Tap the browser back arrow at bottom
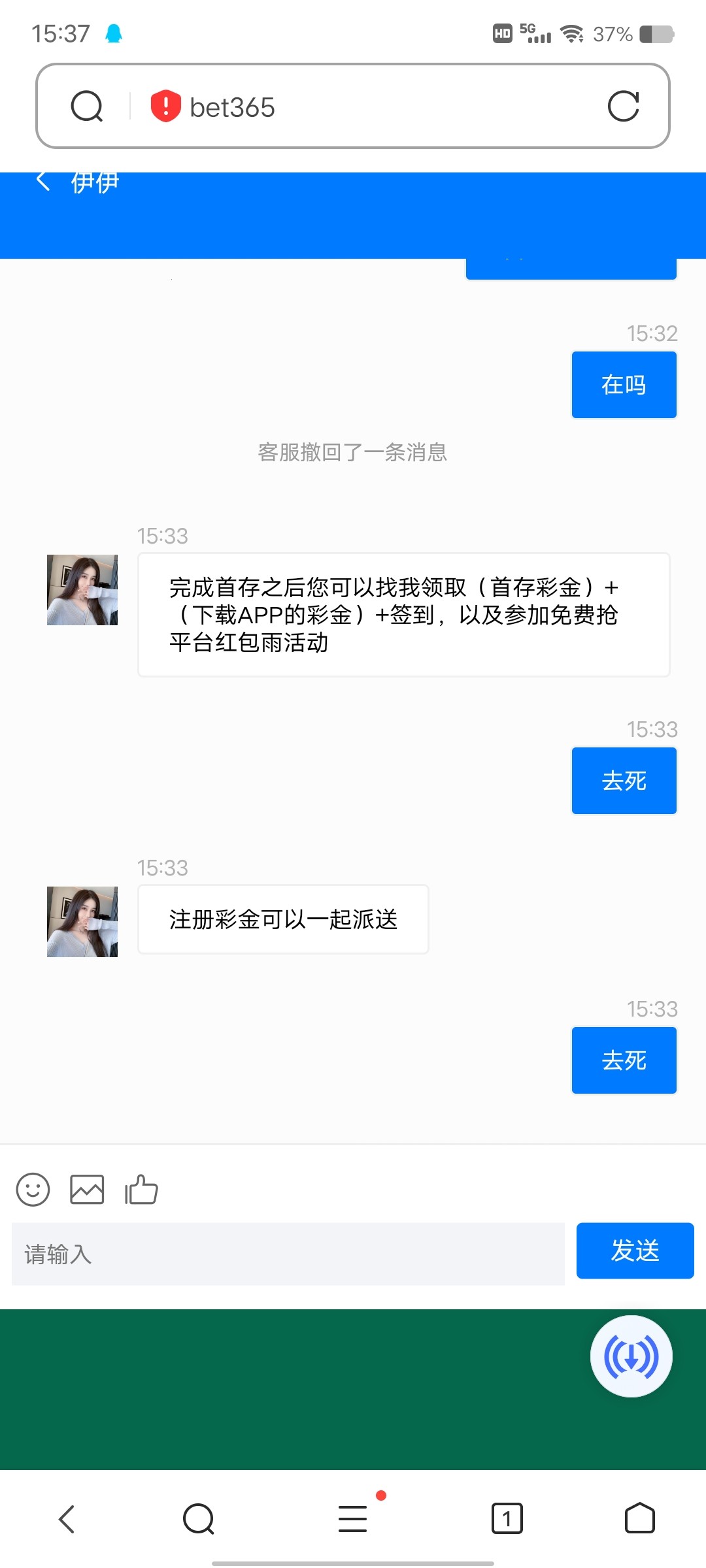 pyautogui.click(x=65, y=1518)
